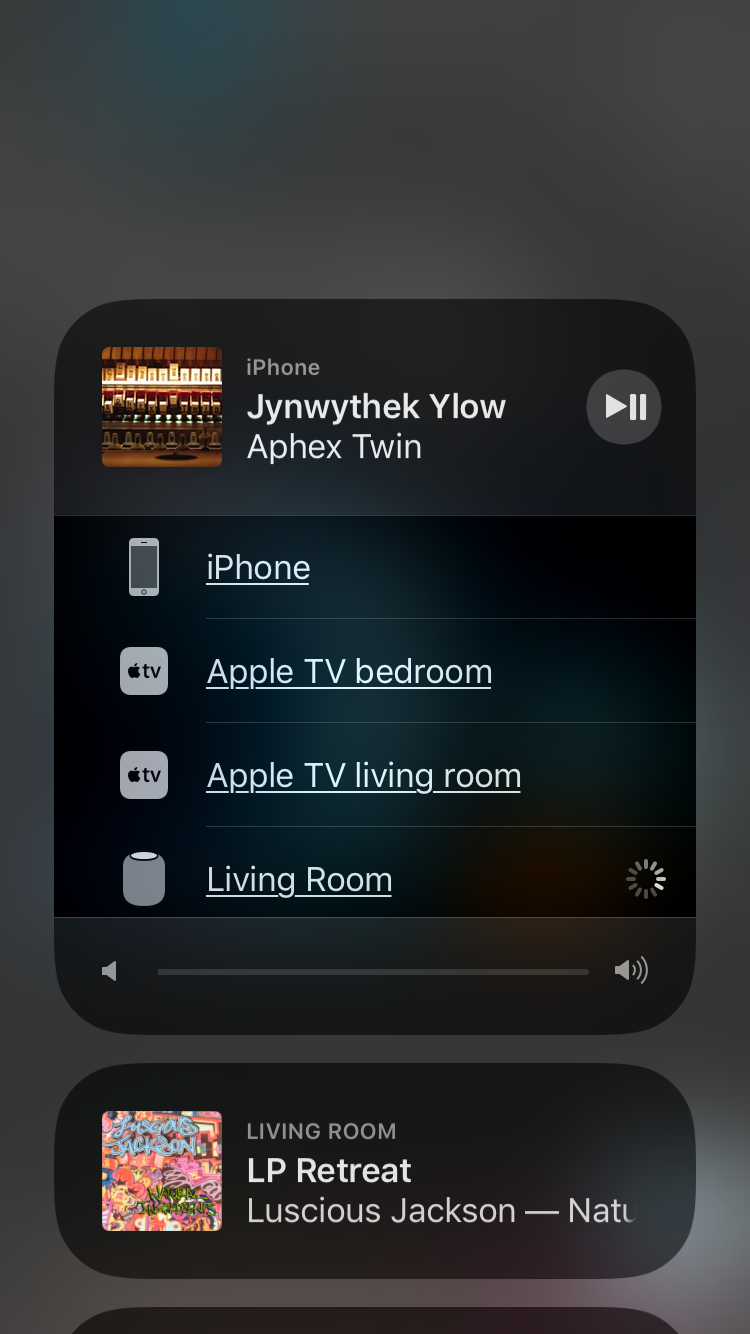
Task: Click the Apple TV living room icon
Action: point(144,775)
